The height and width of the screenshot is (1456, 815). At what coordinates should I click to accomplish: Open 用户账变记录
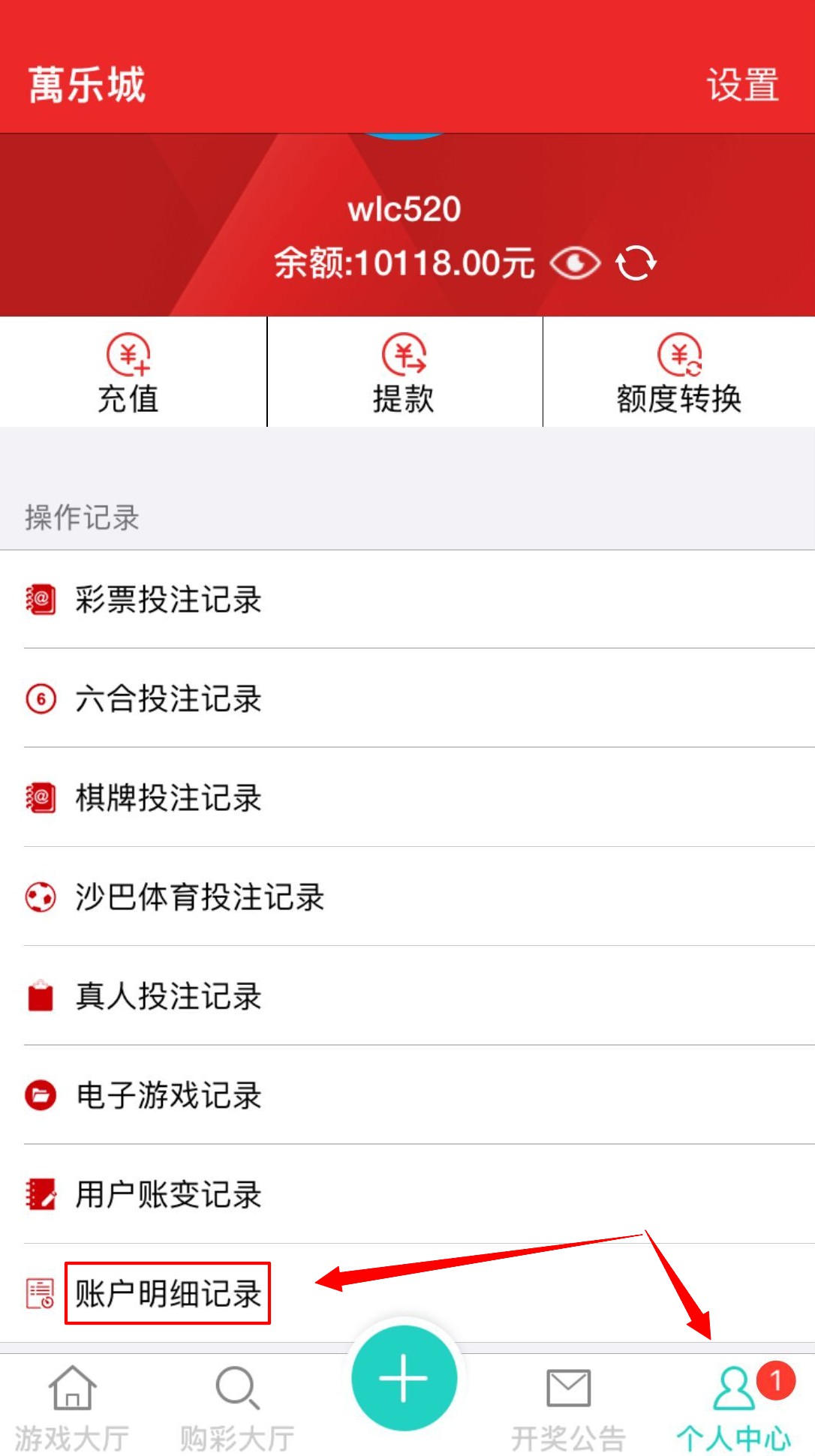(x=169, y=1194)
